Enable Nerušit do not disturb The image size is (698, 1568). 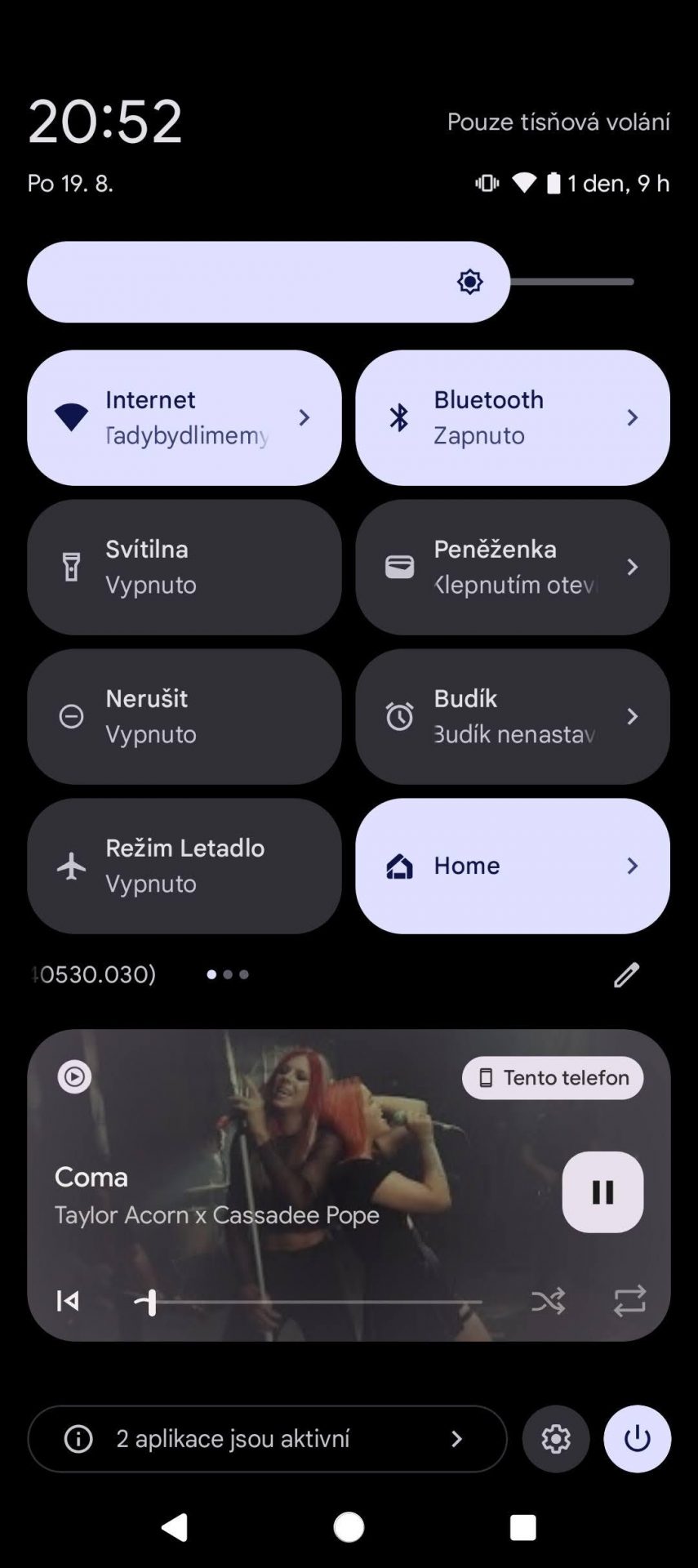click(185, 716)
